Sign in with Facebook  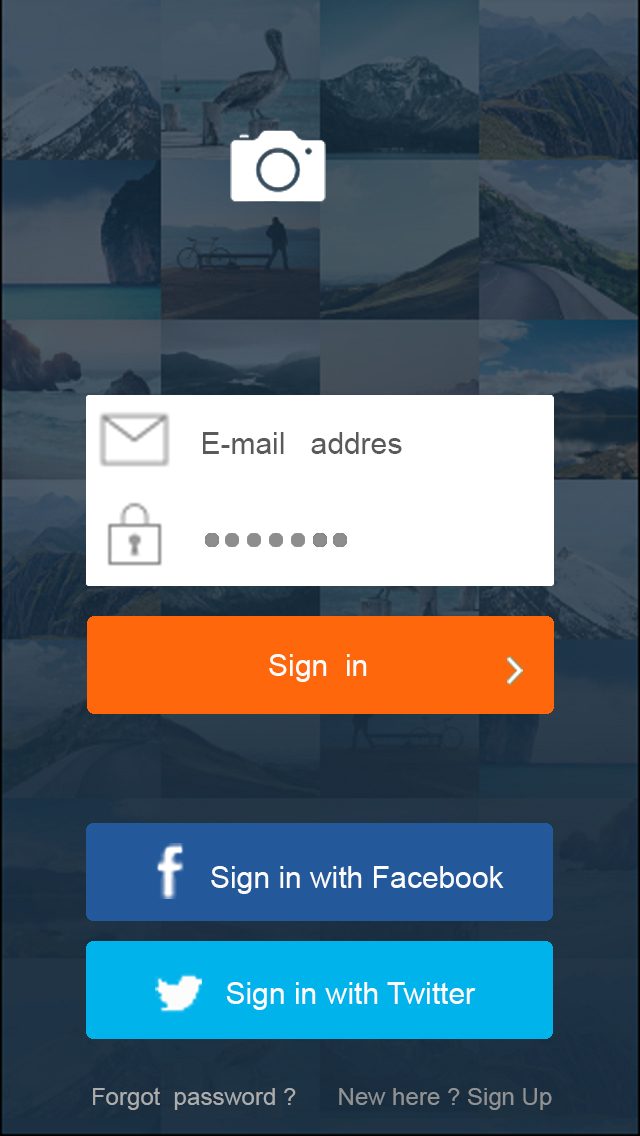tap(320, 872)
